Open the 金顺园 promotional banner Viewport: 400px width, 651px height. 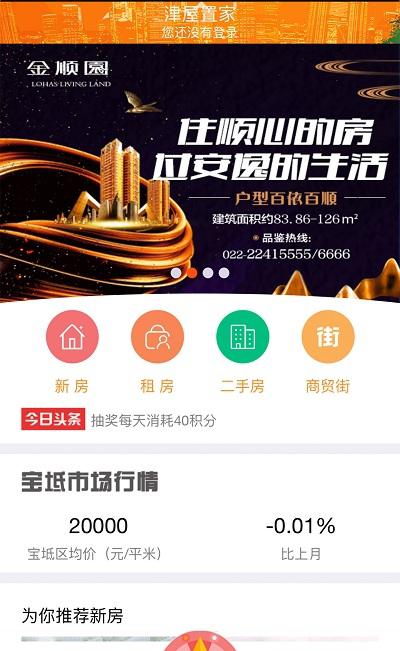point(200,173)
